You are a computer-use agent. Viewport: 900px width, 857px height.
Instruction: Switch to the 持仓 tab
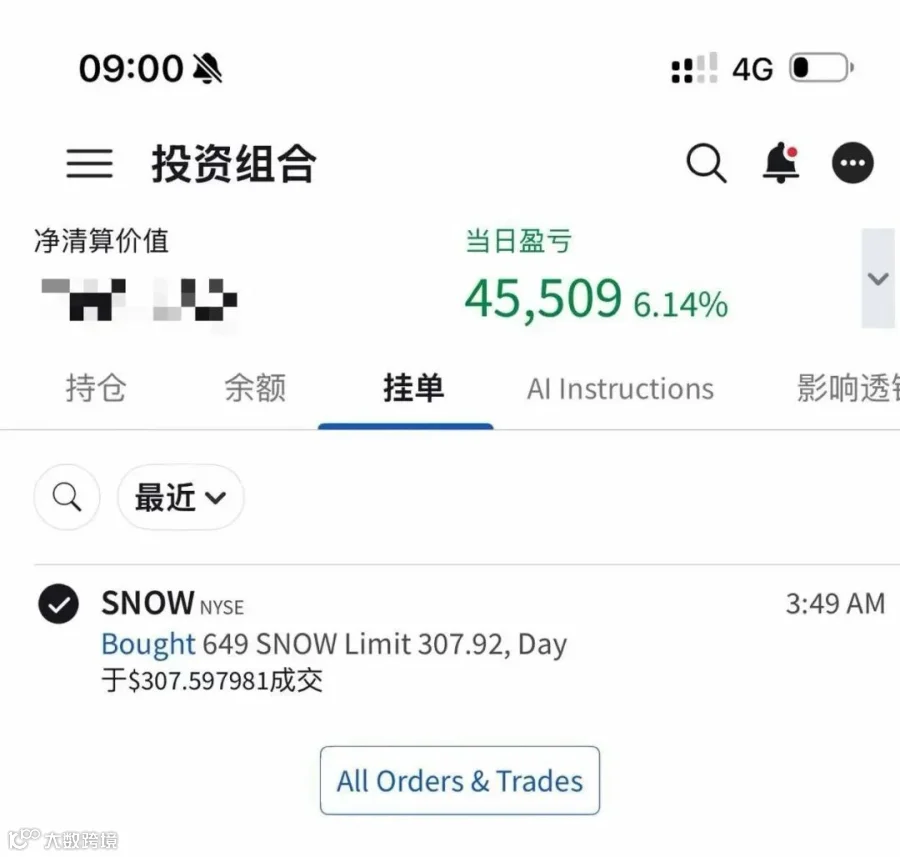point(96,388)
